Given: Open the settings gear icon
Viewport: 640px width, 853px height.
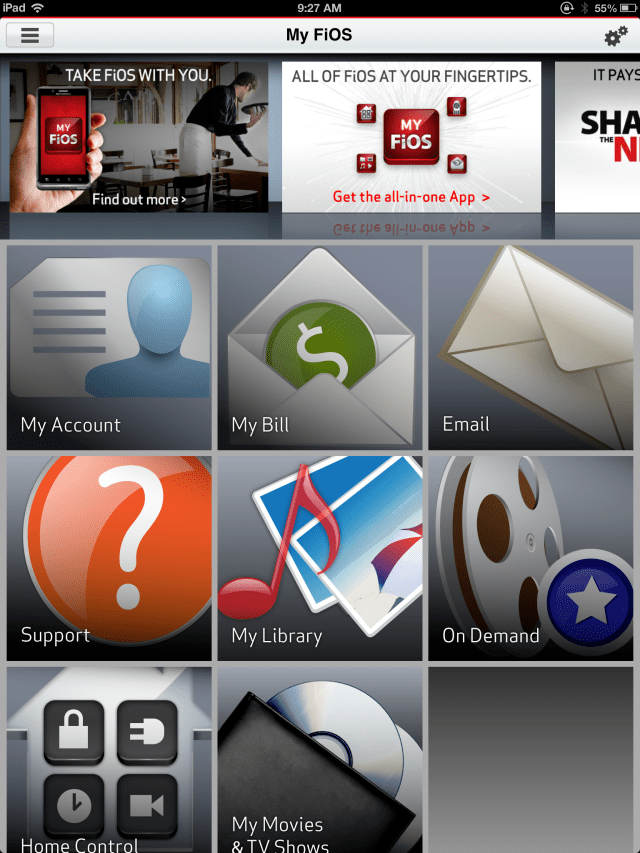Looking at the screenshot, I should (x=615, y=37).
